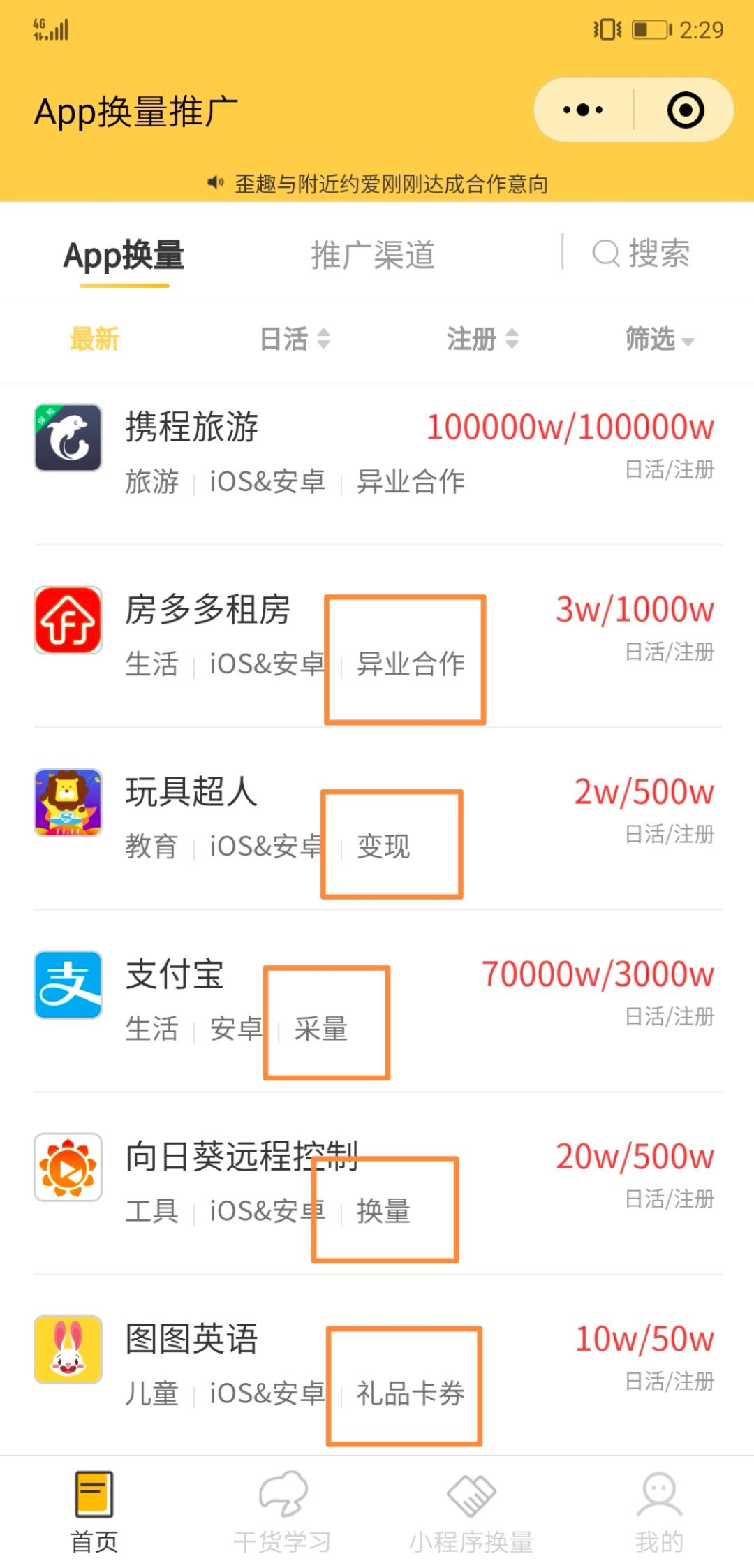Switch to the 推广渠道 tab
The width and height of the screenshot is (754, 1568).
tap(373, 255)
